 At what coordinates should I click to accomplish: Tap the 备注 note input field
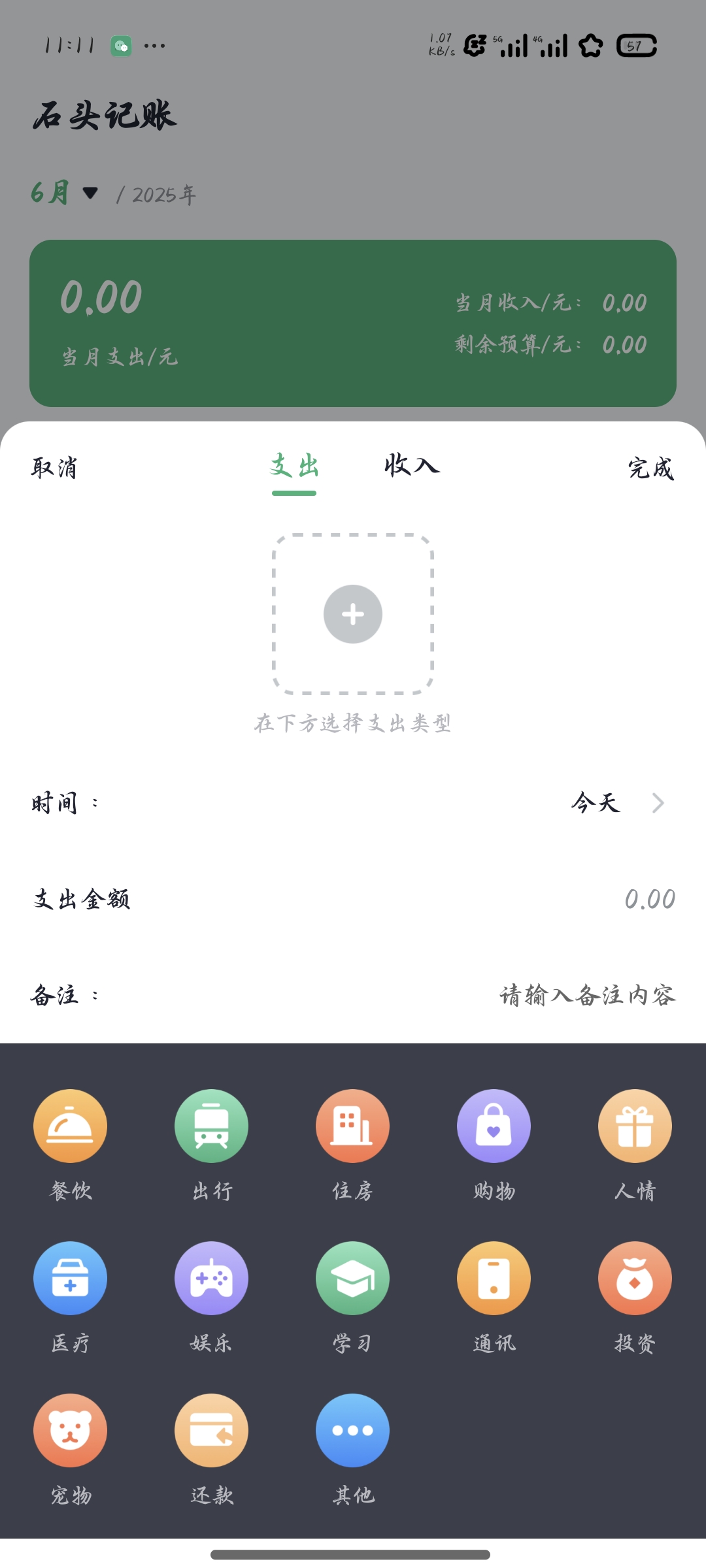point(353,995)
